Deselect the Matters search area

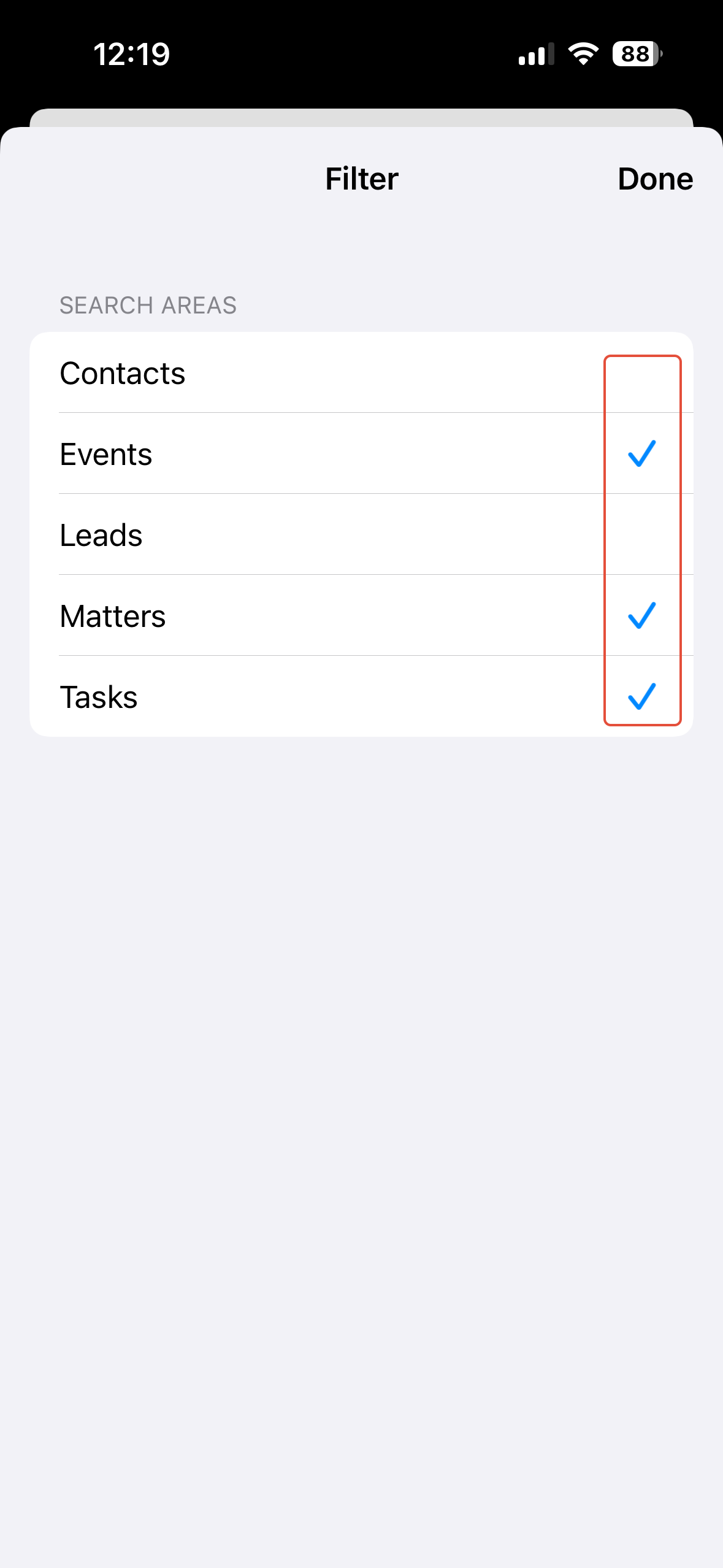pos(361,616)
